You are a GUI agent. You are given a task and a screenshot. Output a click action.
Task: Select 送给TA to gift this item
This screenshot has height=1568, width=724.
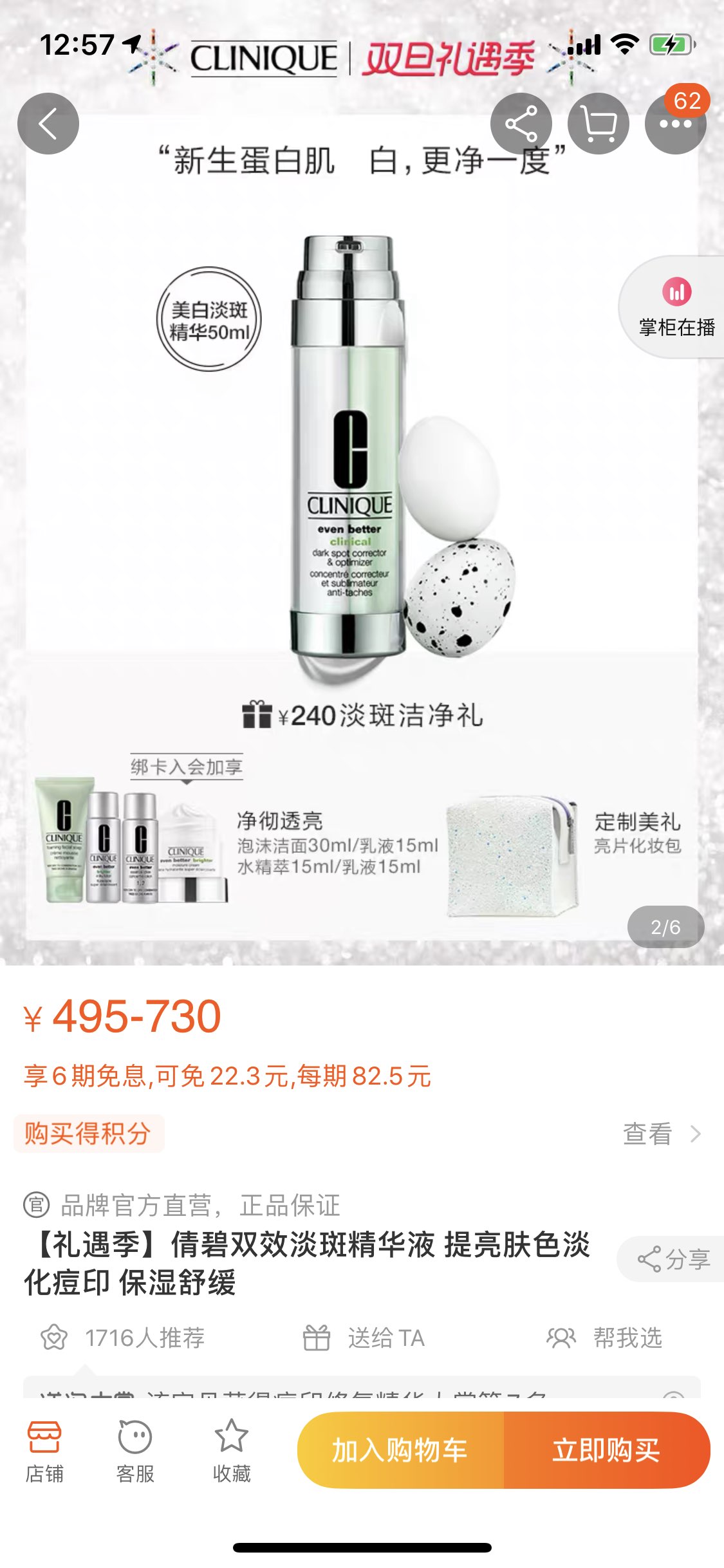(x=364, y=1338)
